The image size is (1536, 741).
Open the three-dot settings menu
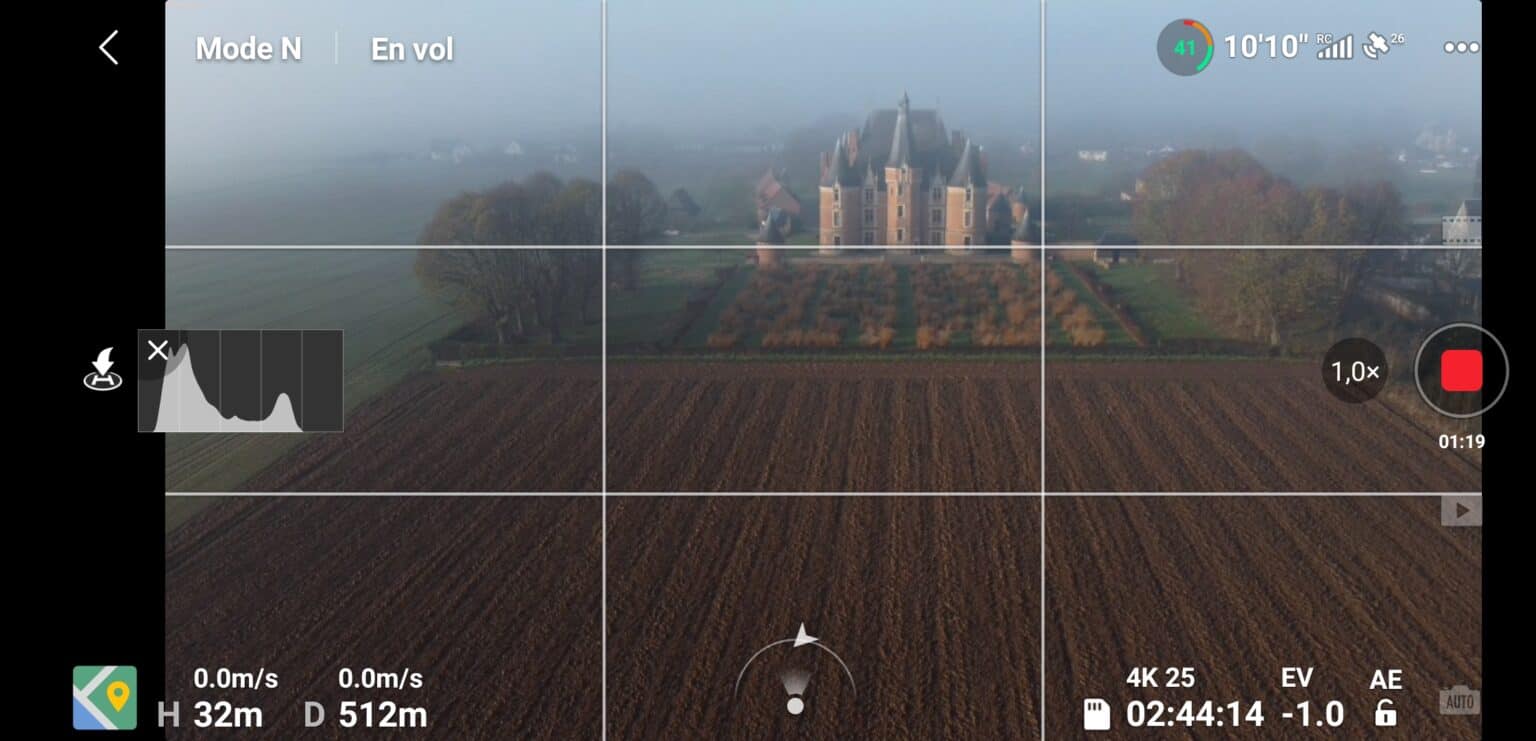1461,48
